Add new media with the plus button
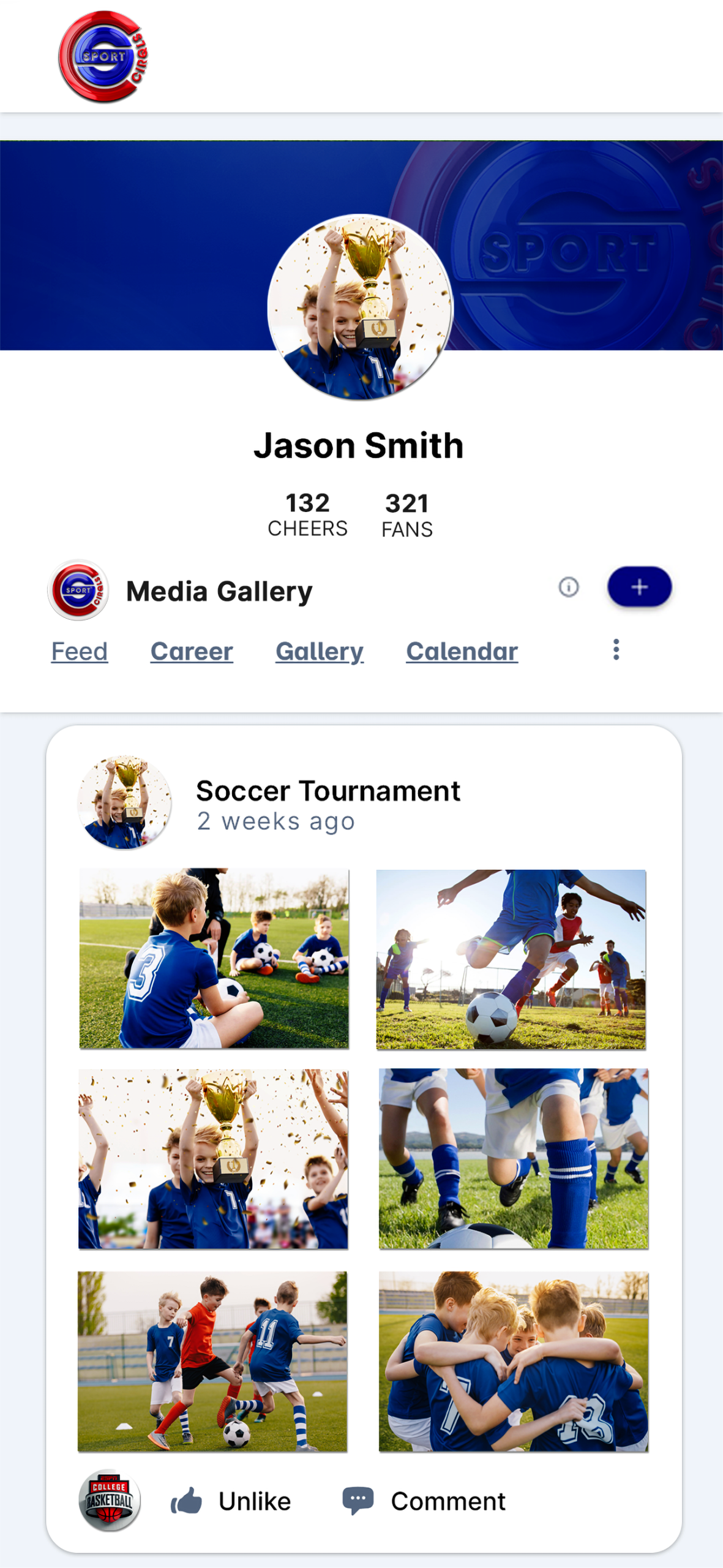 coord(639,587)
